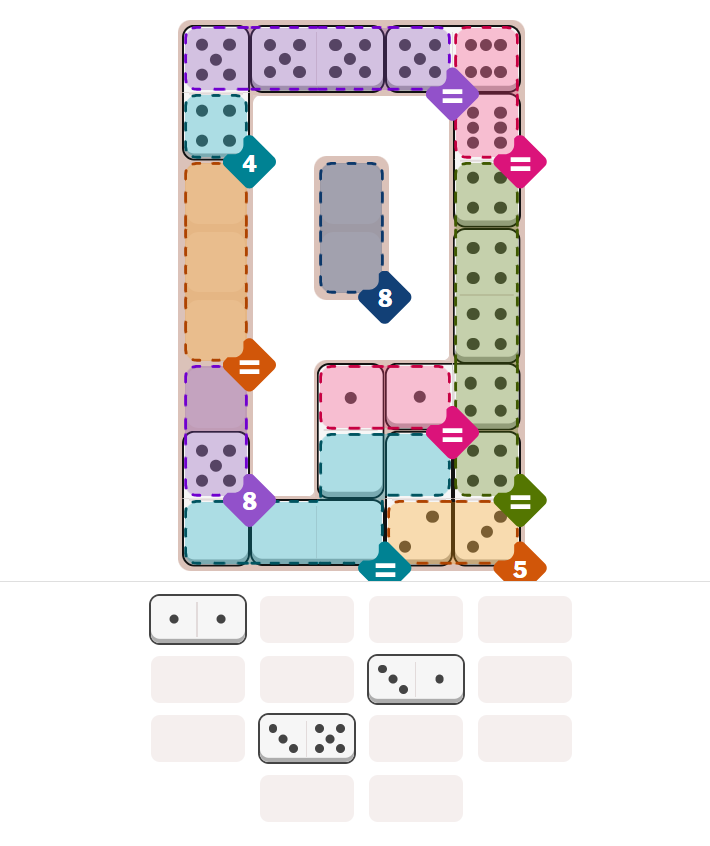Tap the double-blank domino on the bottom teal row
The width and height of the screenshot is (710, 846).
pyautogui.click(x=317, y=532)
